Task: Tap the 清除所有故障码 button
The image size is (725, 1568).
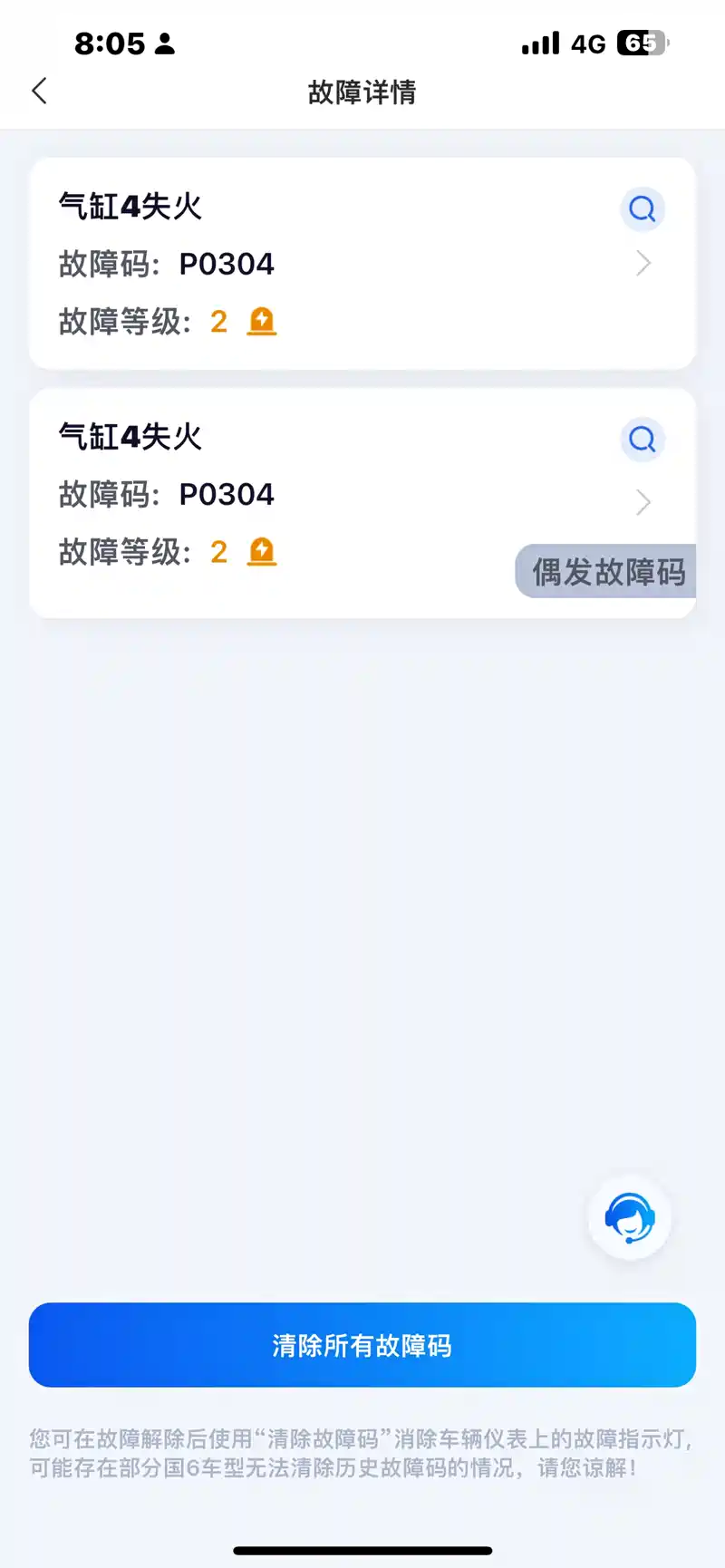Action: click(362, 1345)
